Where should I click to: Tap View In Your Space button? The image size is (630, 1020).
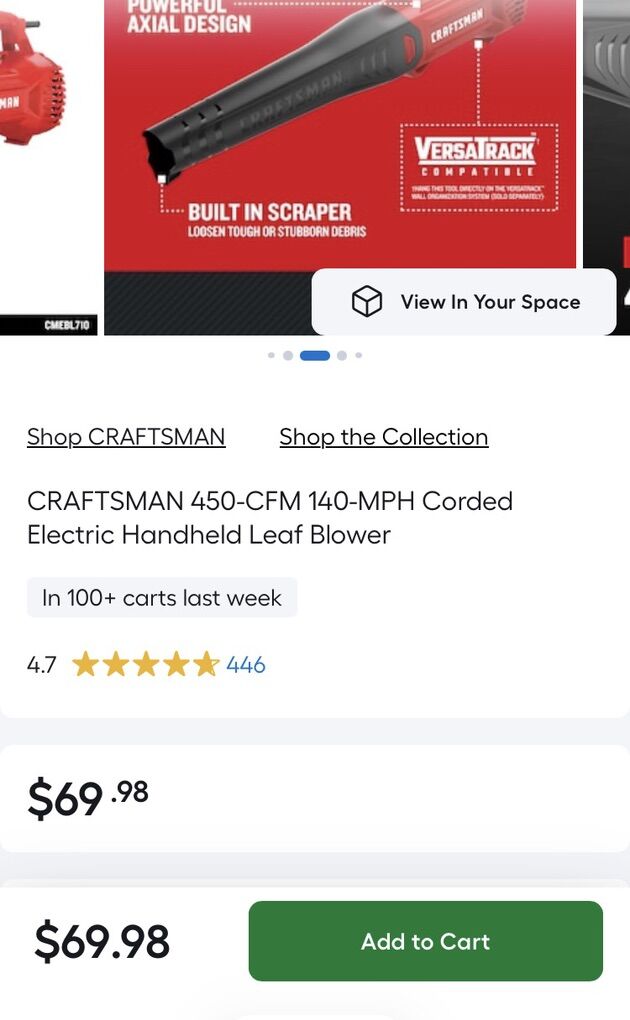(465, 302)
